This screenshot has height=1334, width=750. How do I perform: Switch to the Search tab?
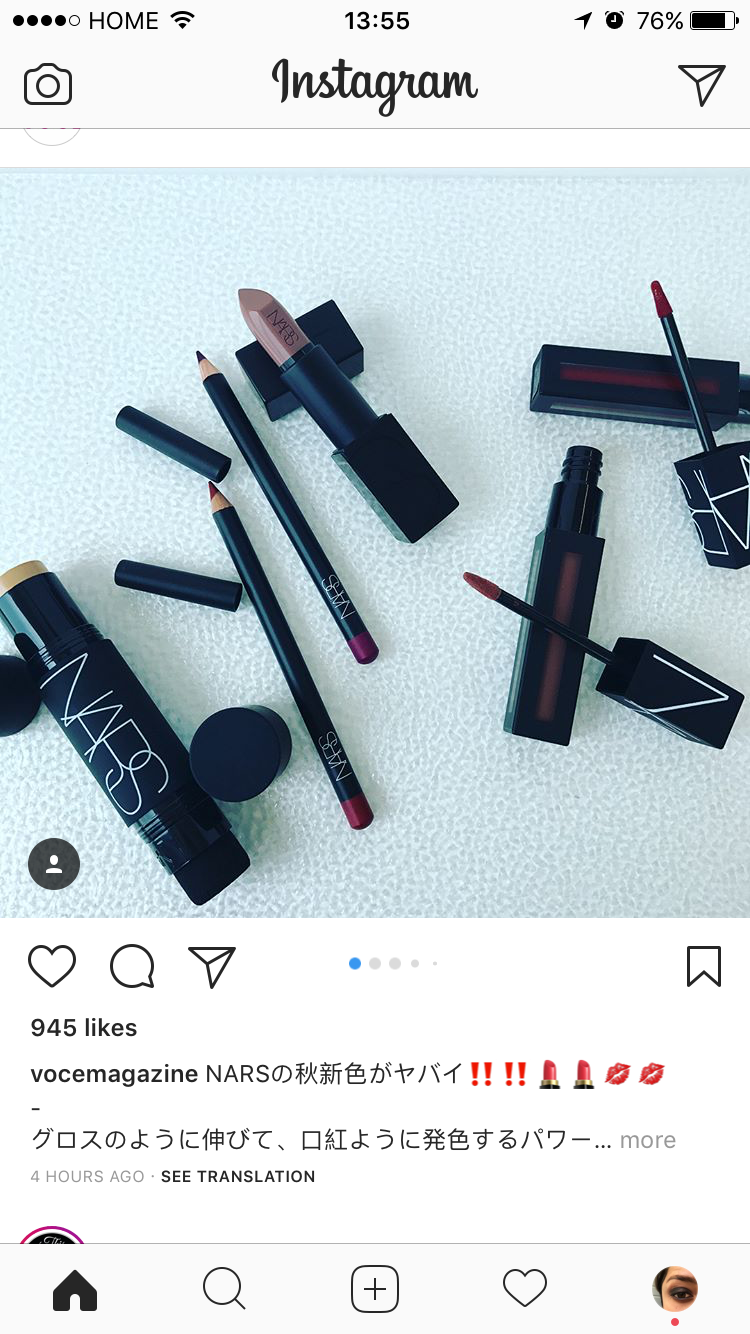224,1289
